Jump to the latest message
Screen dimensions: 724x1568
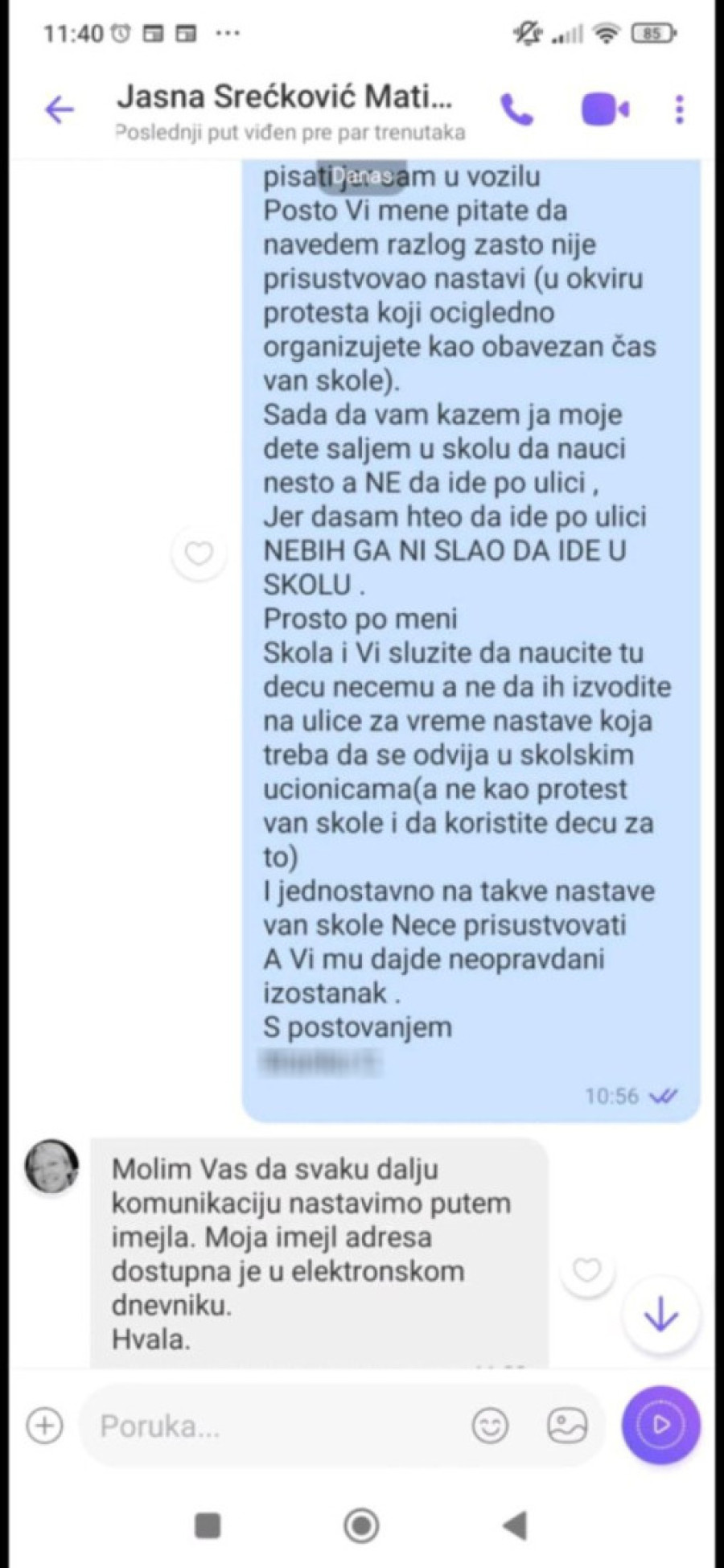click(x=661, y=1315)
